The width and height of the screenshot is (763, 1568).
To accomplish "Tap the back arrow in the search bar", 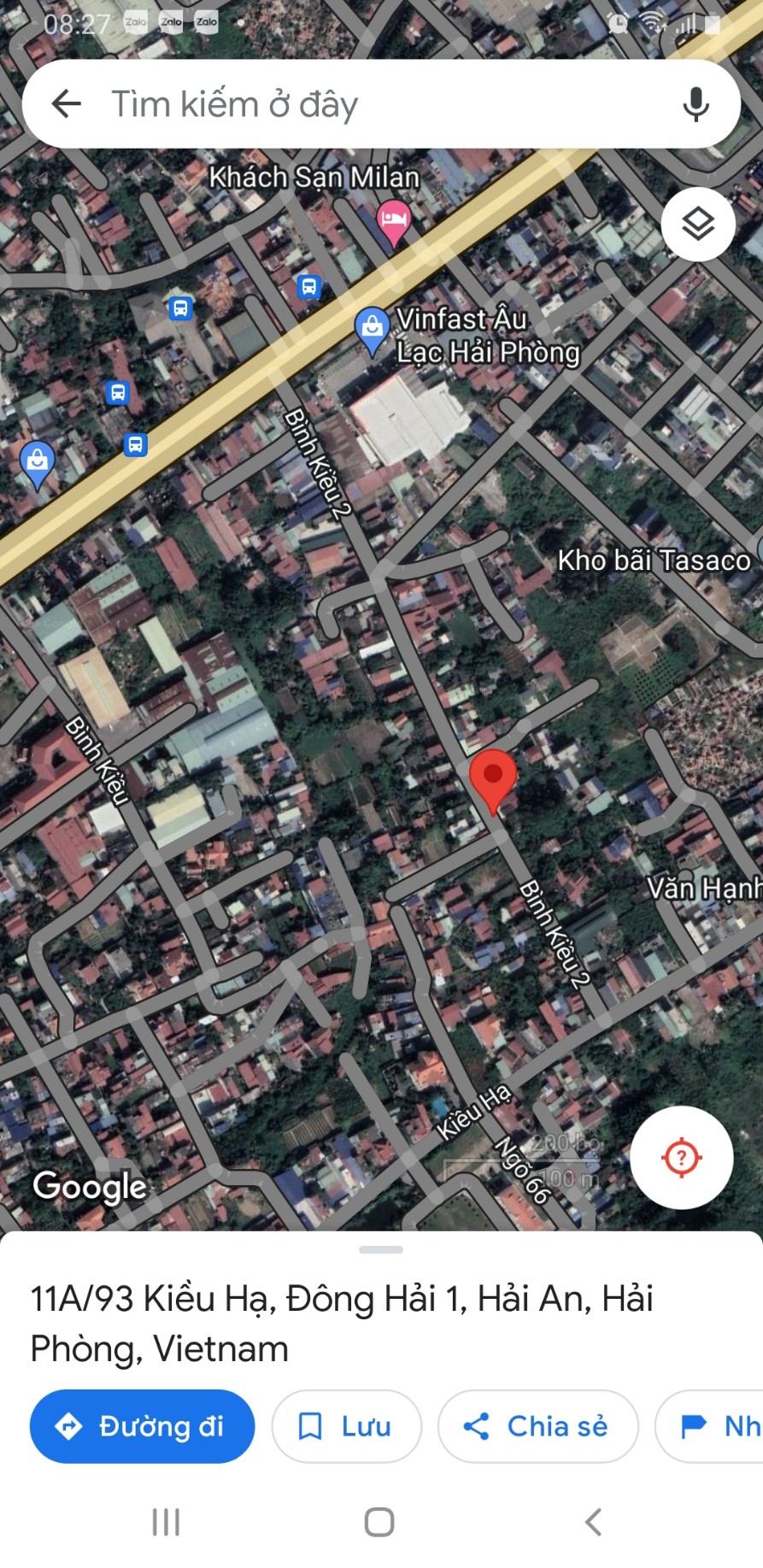I will click(x=65, y=103).
